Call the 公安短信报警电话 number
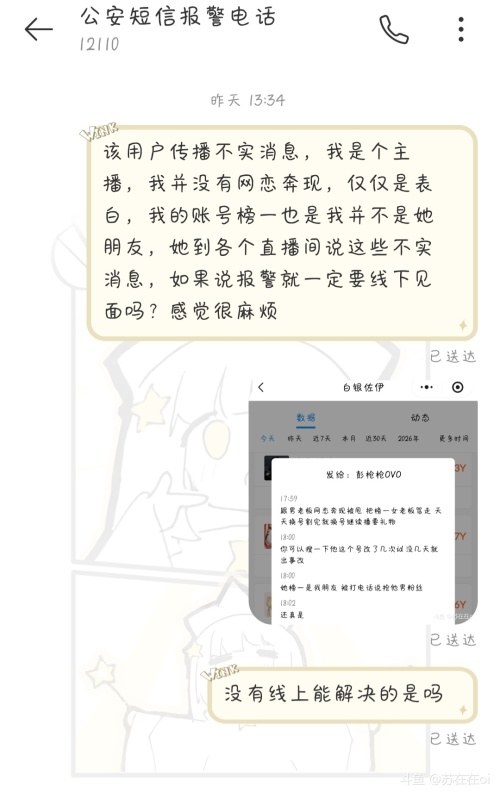This screenshot has height=799, width=500. point(393,30)
